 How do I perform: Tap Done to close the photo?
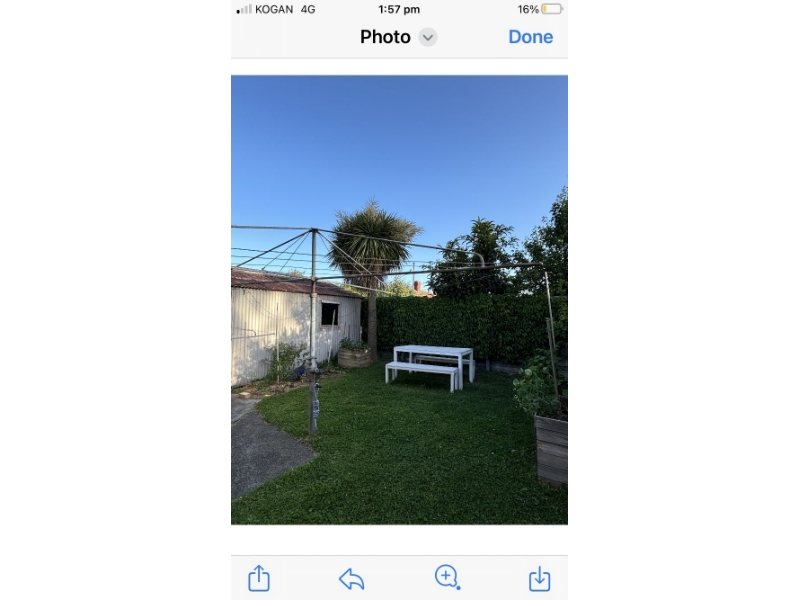(x=530, y=37)
